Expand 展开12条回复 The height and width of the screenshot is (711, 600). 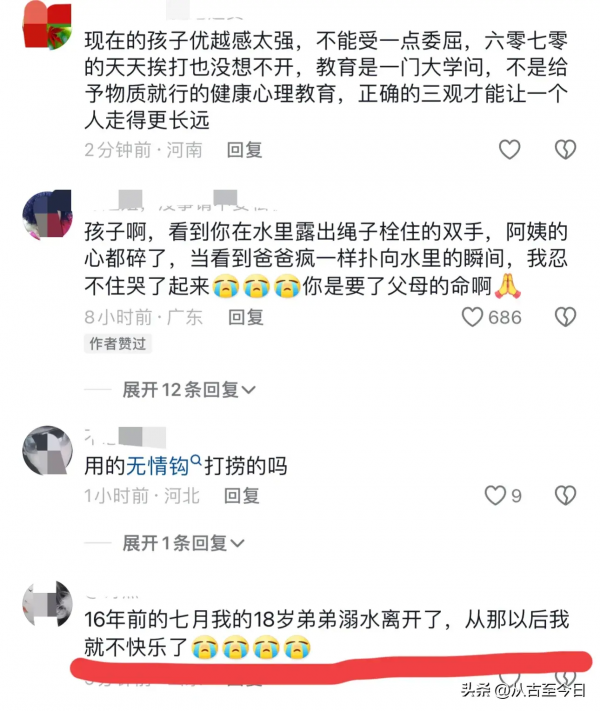(x=189, y=388)
